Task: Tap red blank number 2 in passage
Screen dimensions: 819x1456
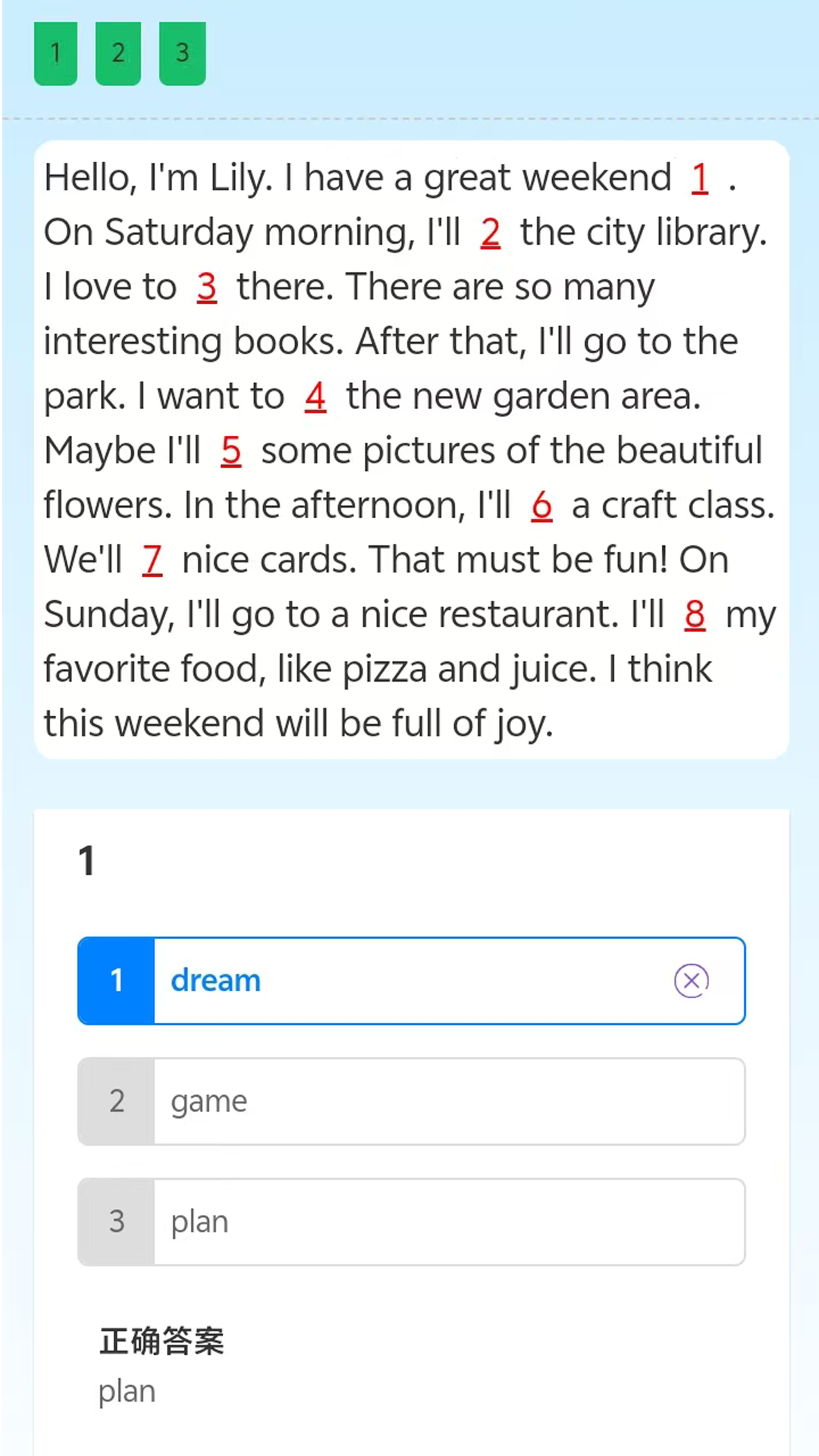Action: (490, 233)
